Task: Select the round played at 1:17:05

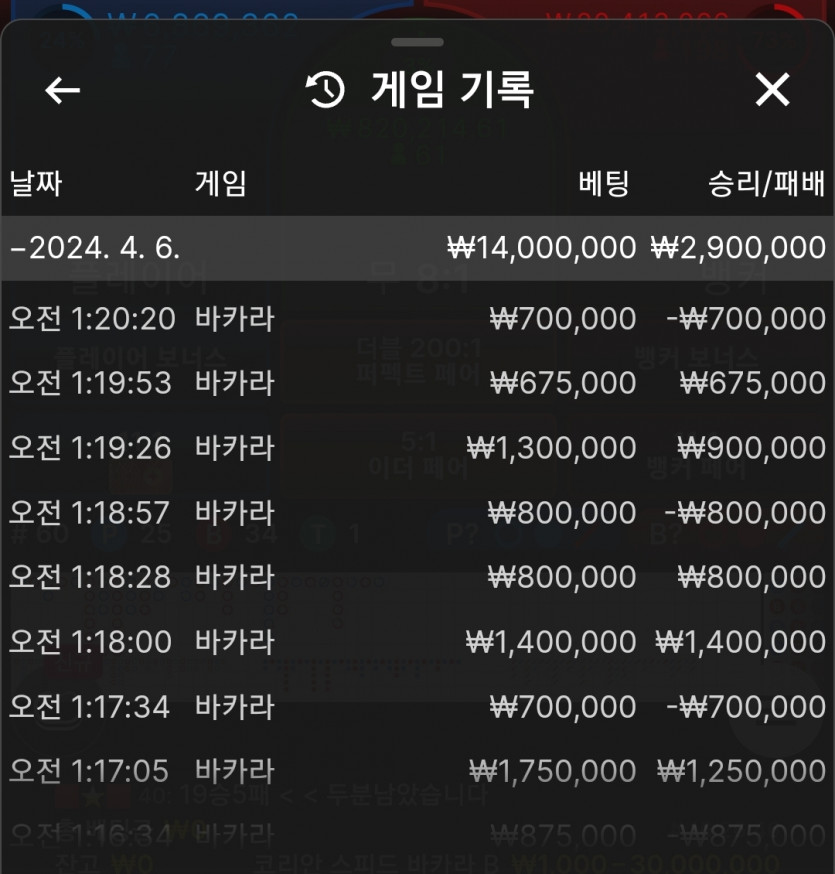Action: (417, 771)
